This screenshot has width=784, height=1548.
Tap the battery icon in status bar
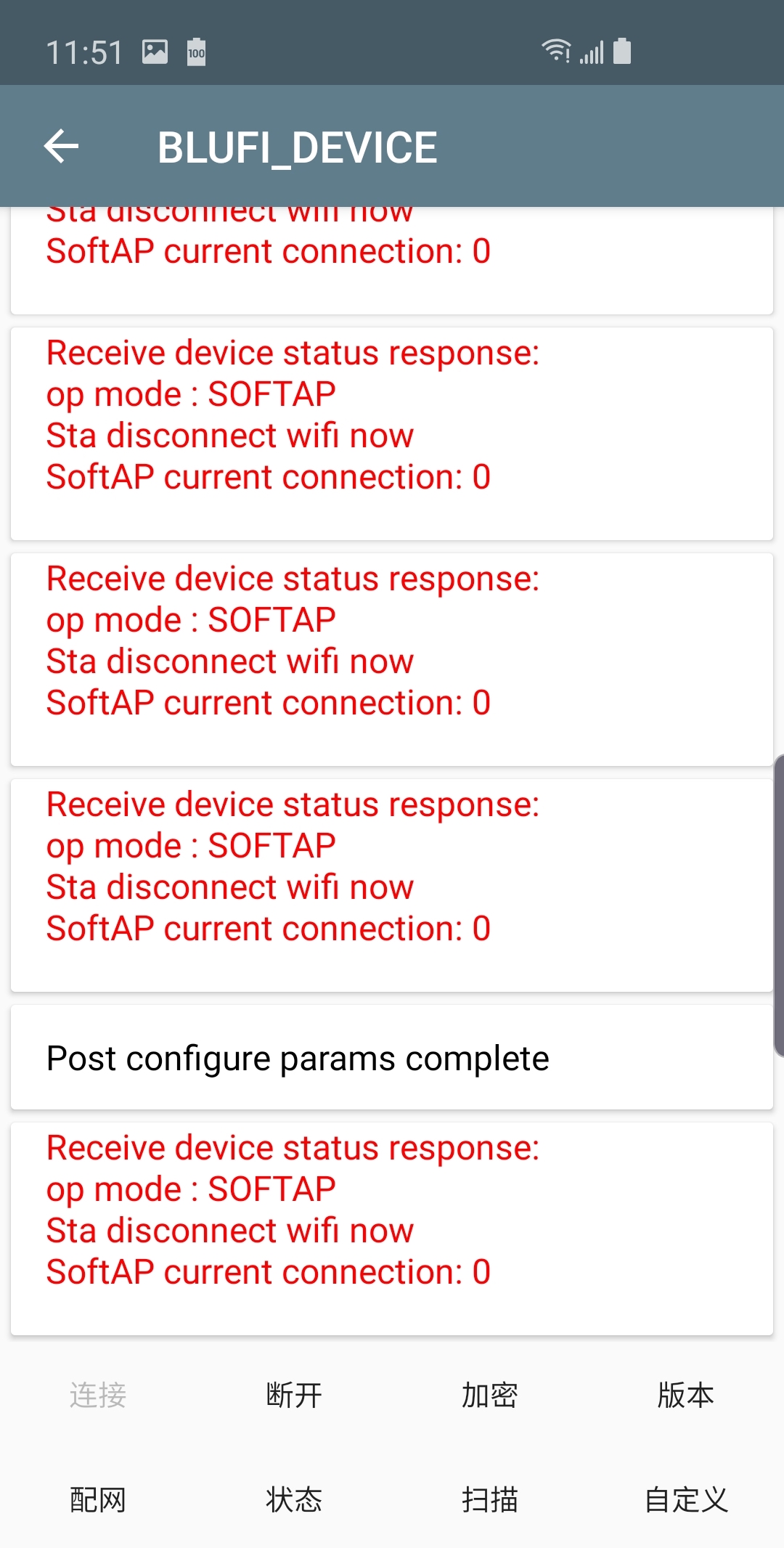tap(623, 51)
